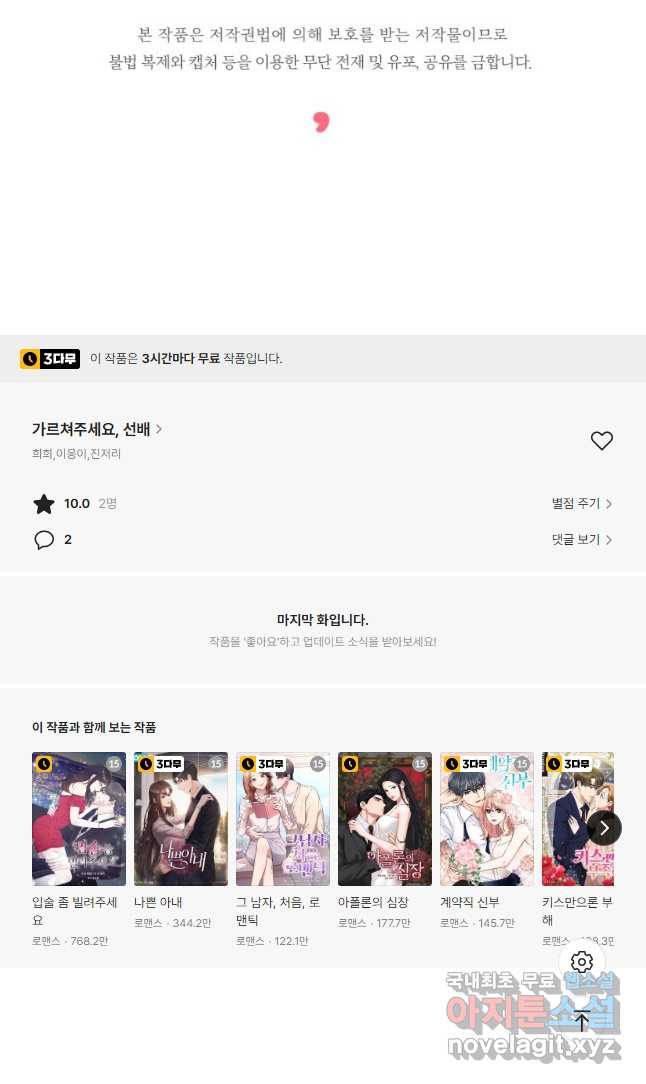Tap 별점 주기 to rate
The width and height of the screenshot is (646, 1084).
click(581, 504)
